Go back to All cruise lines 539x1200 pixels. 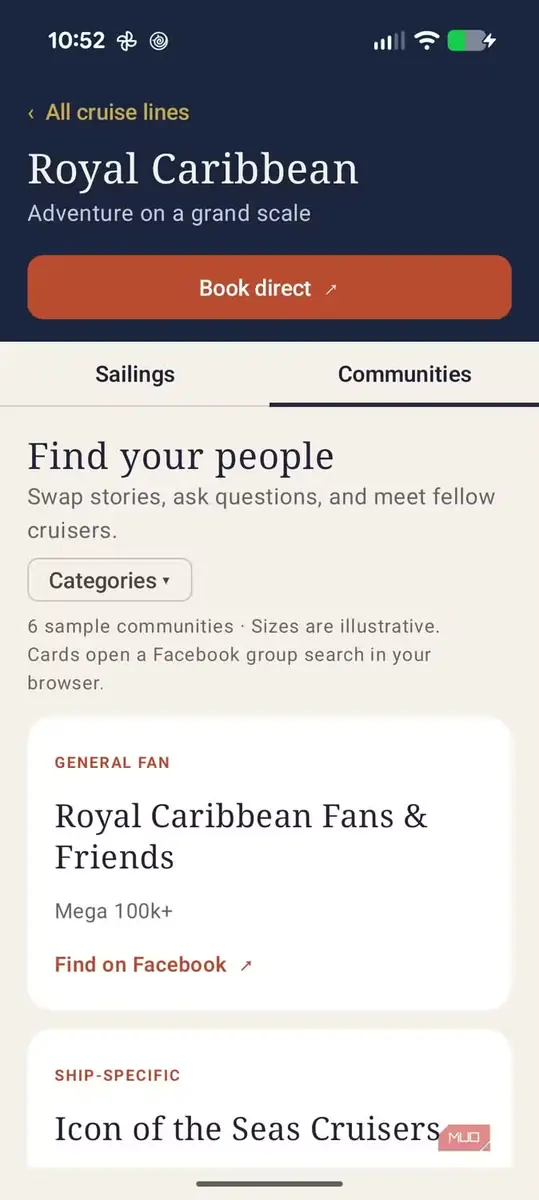(108, 112)
